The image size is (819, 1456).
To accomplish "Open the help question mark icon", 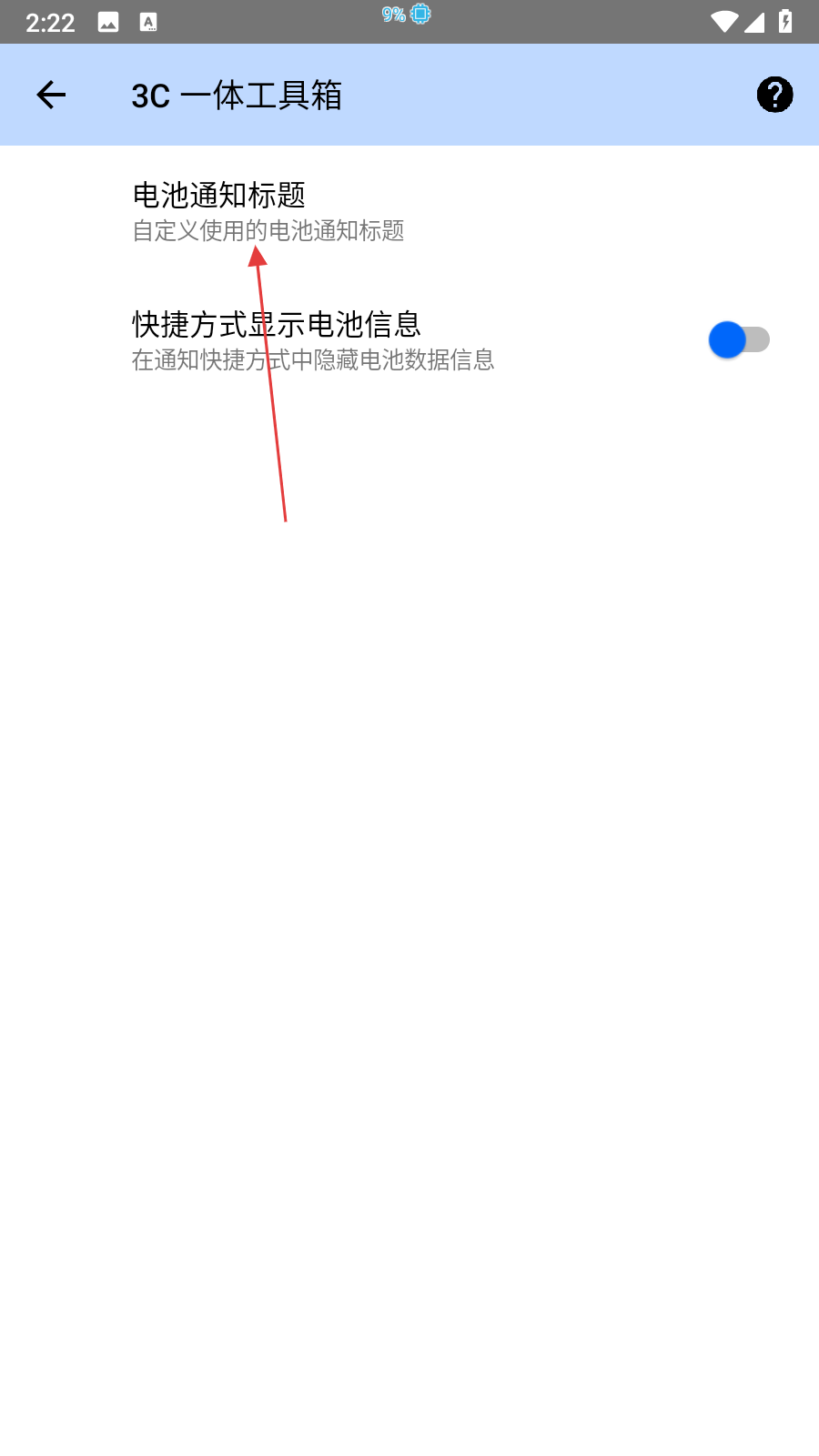I will click(x=774, y=95).
